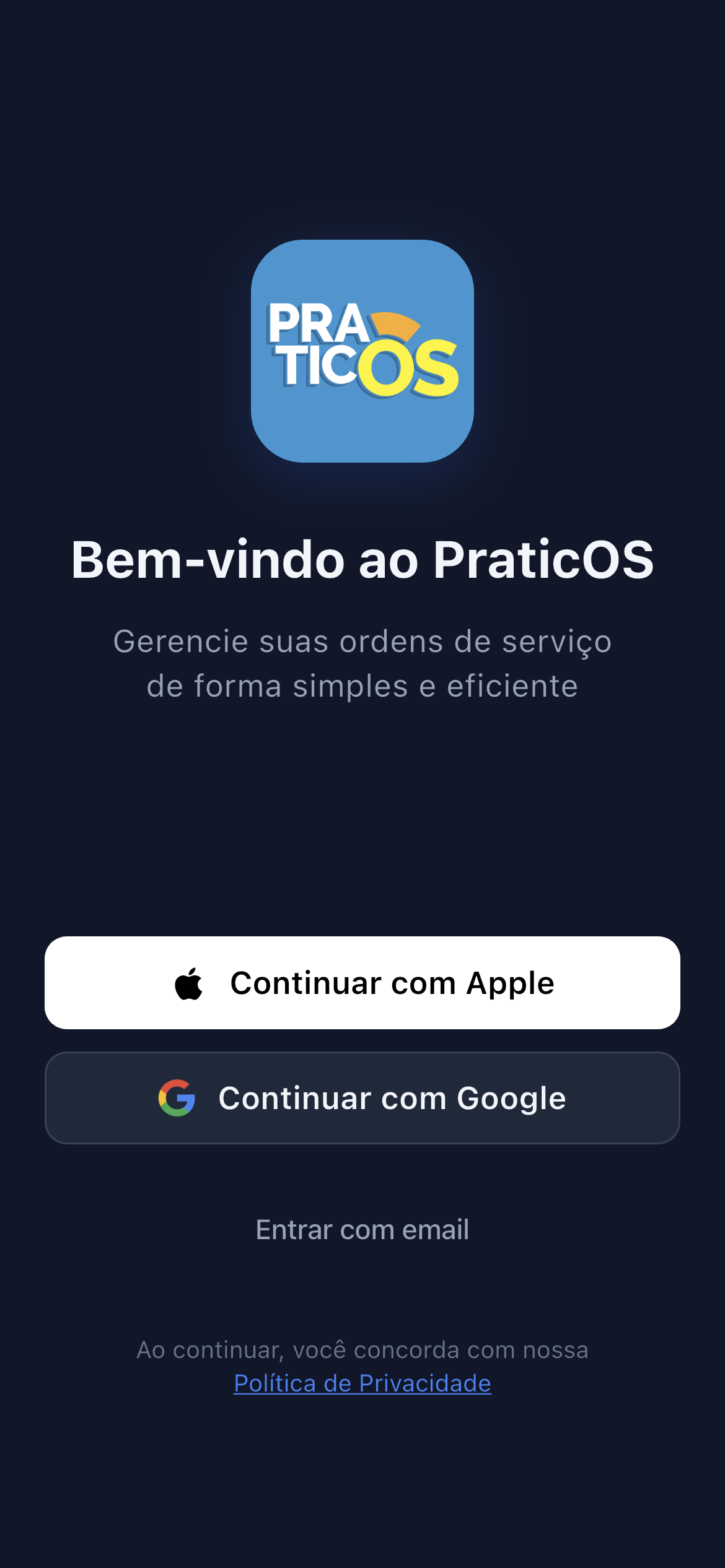Tap the PraticOS app logo
Screen dimensions: 725x1568
tap(362, 351)
